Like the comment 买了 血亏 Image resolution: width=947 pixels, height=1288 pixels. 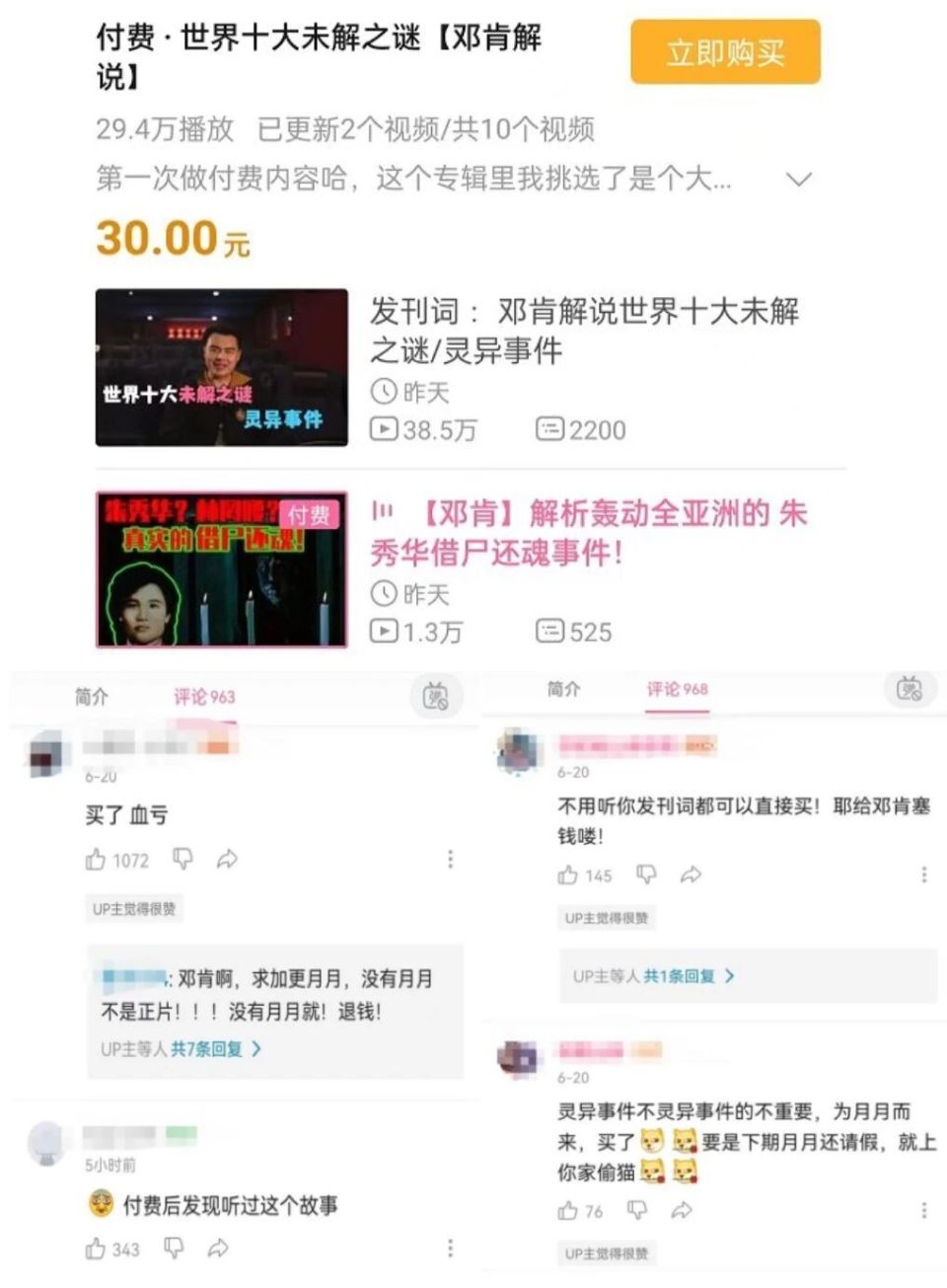(94, 860)
